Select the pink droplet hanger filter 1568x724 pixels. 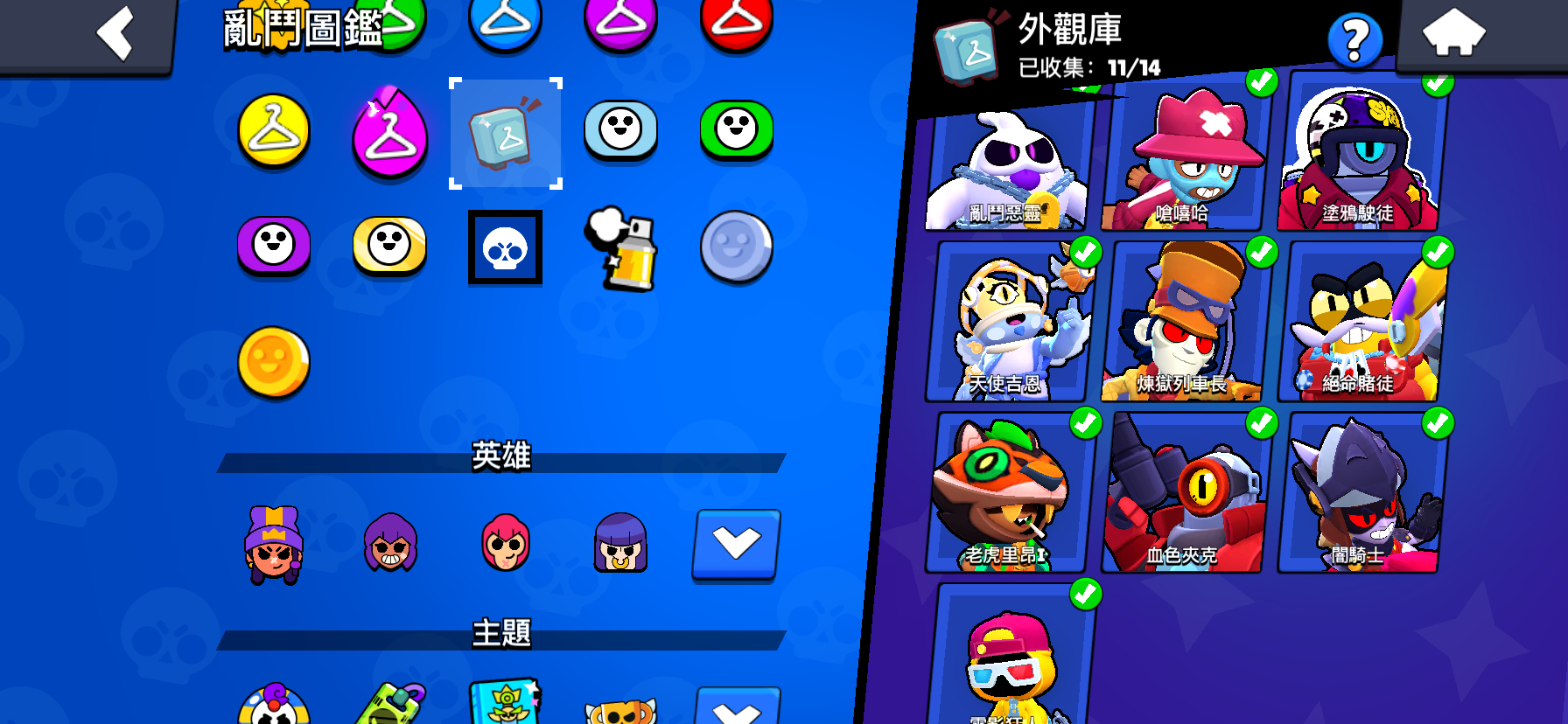point(389,134)
